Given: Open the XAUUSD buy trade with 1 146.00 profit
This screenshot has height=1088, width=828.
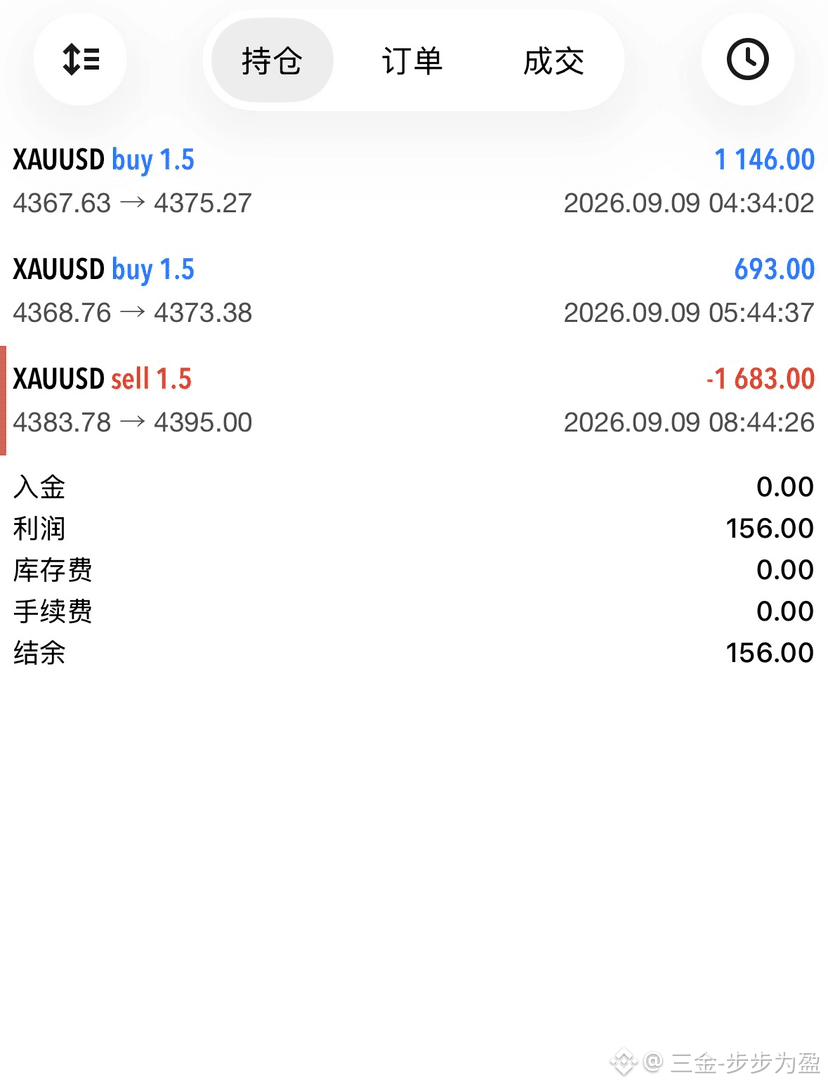Looking at the screenshot, I should [x=414, y=181].
